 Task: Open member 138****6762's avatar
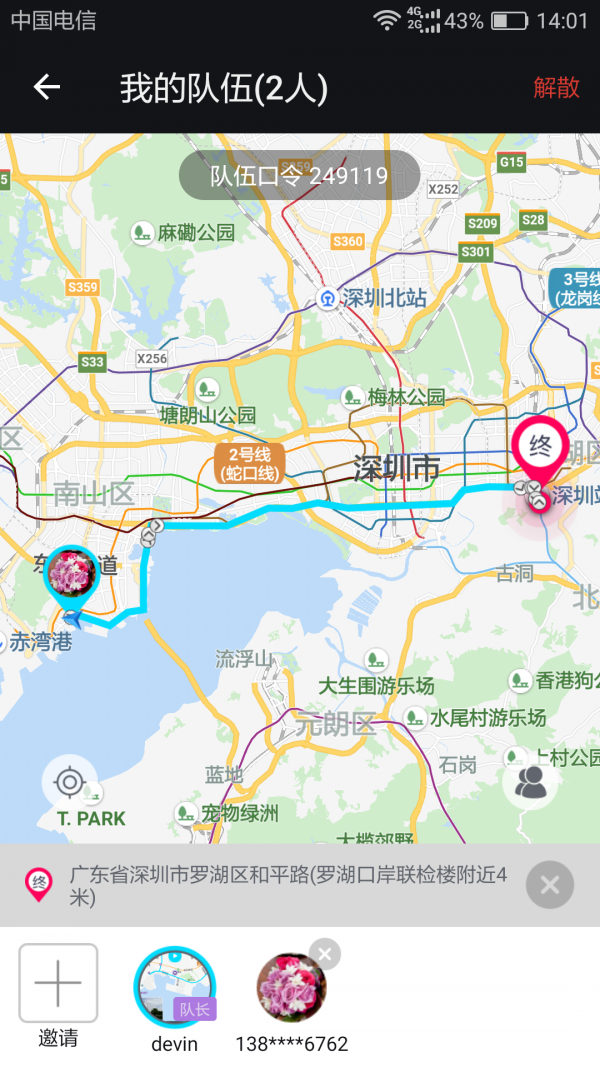(291, 988)
